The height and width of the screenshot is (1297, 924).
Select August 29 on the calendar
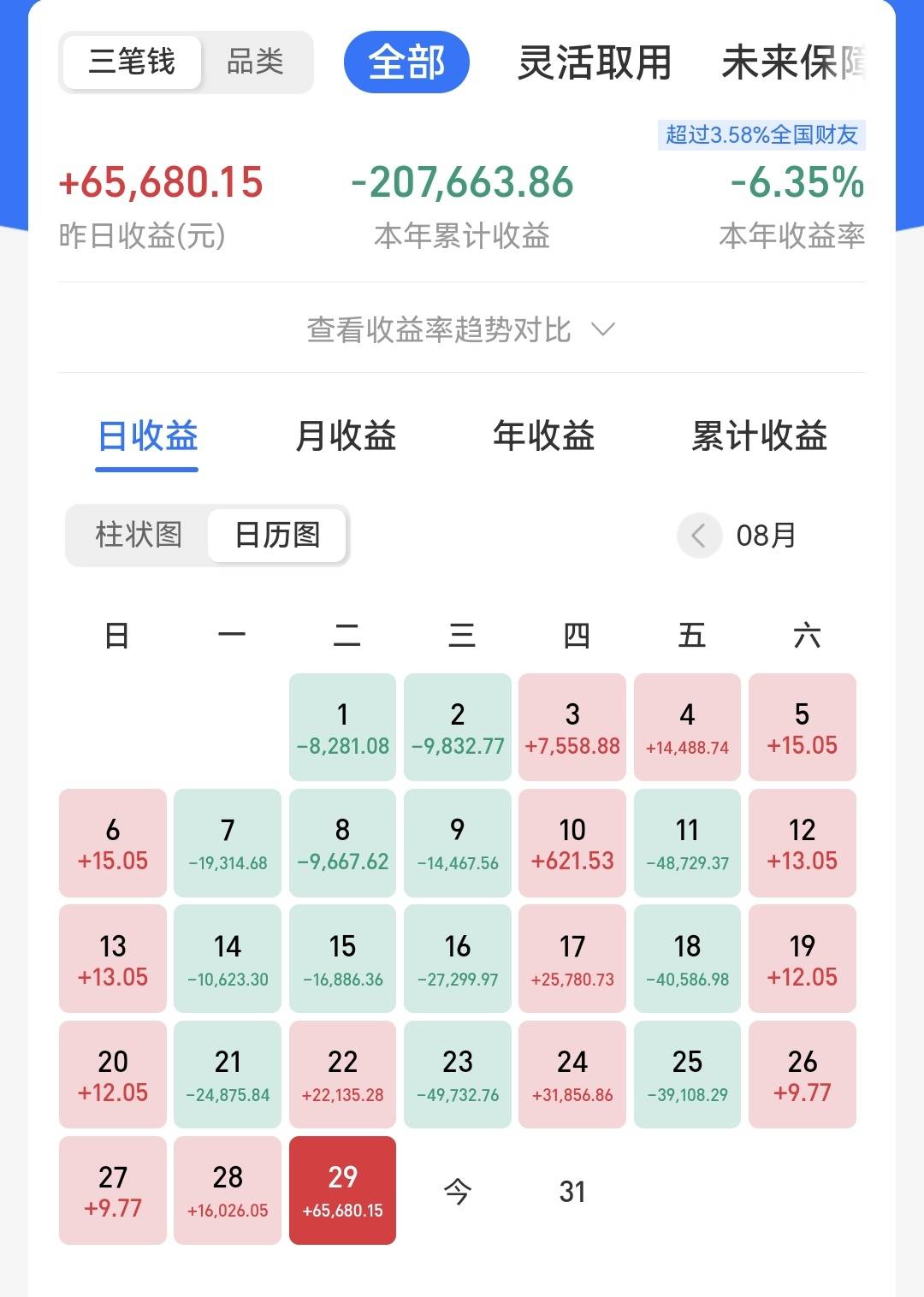[342, 1190]
